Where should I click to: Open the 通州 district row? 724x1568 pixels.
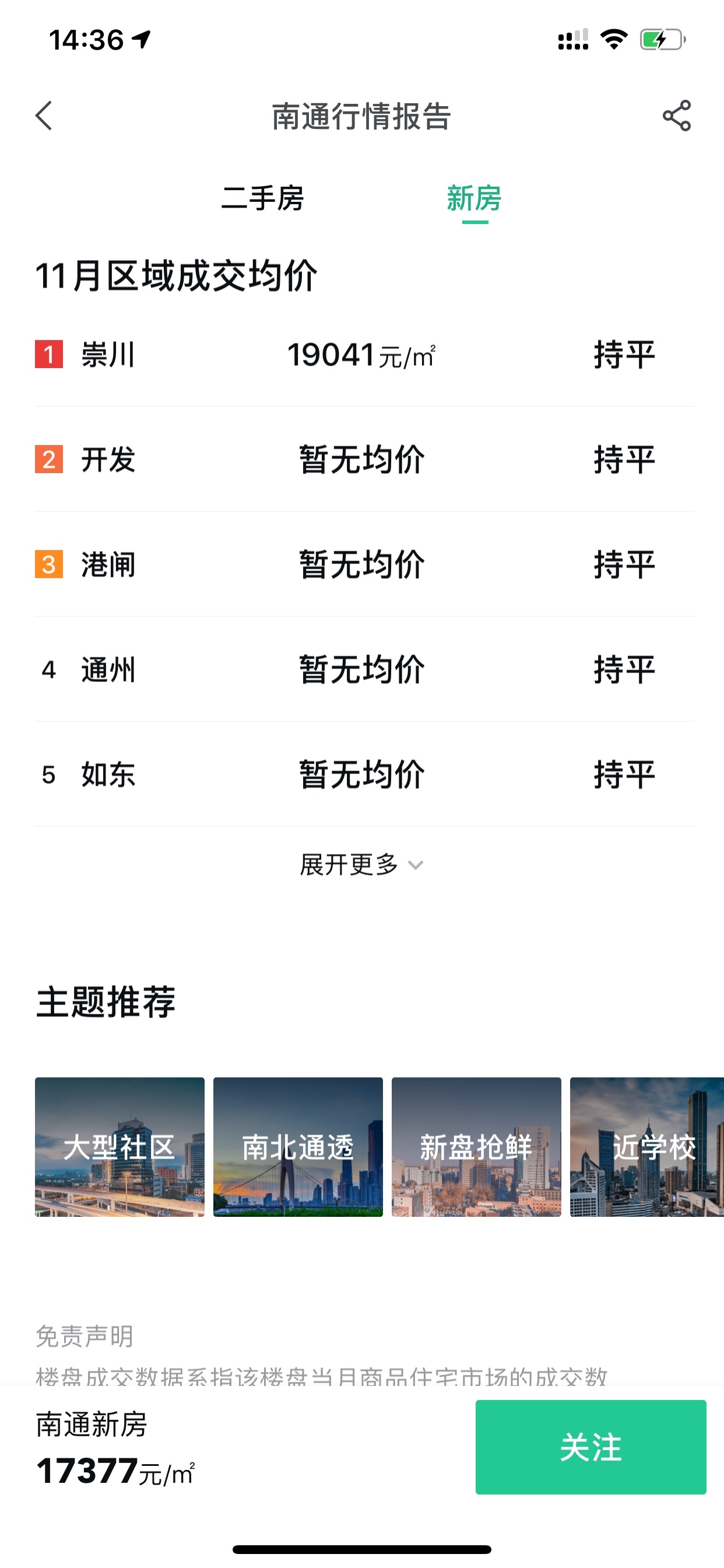(362, 670)
